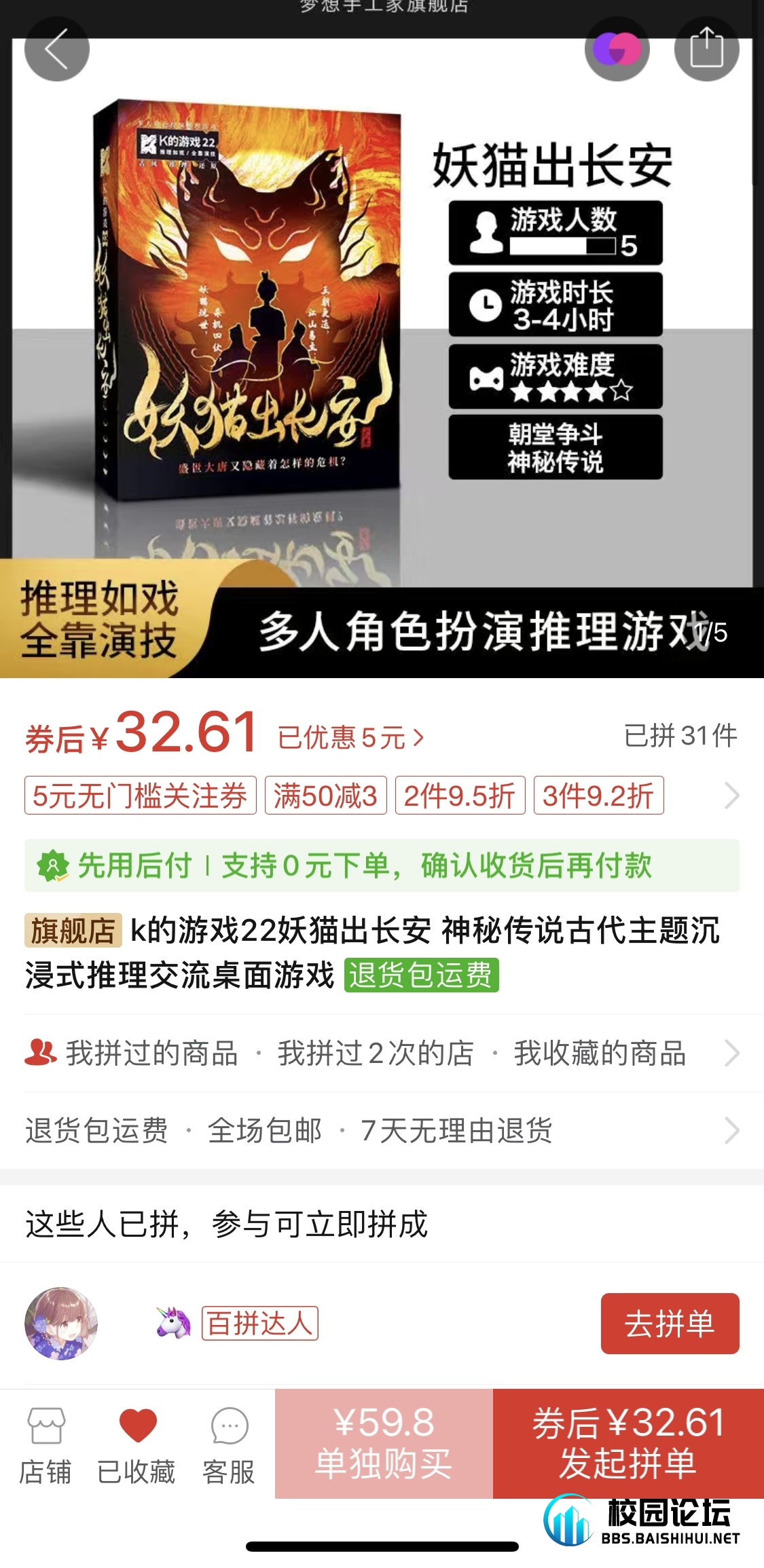Start a group buy at ¥32.61 发起拼单
The height and width of the screenshot is (1568, 764).
pyautogui.click(x=628, y=1444)
